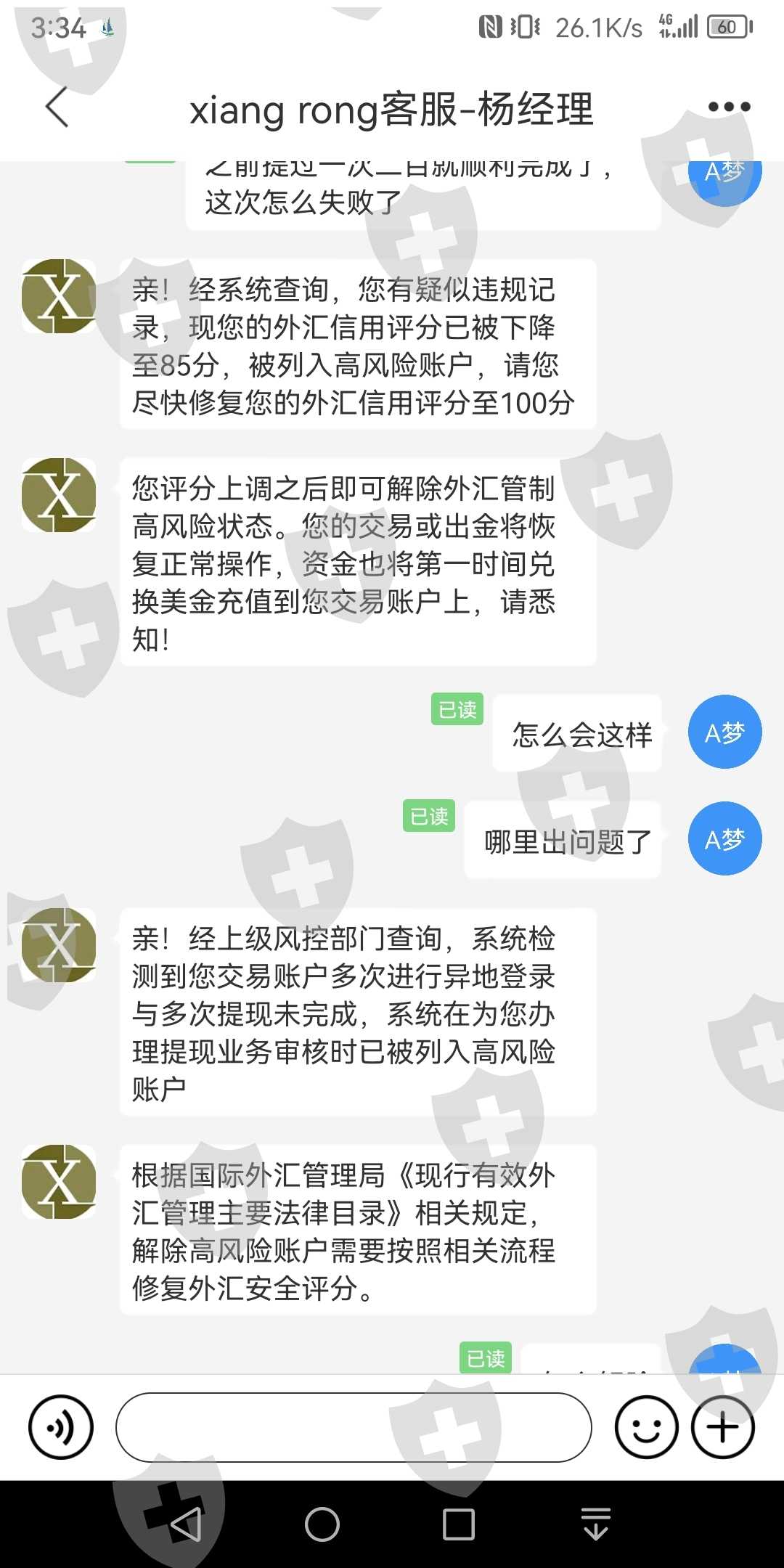The width and height of the screenshot is (784, 1568).
Task: Go back from the chat screen
Action: (x=57, y=107)
